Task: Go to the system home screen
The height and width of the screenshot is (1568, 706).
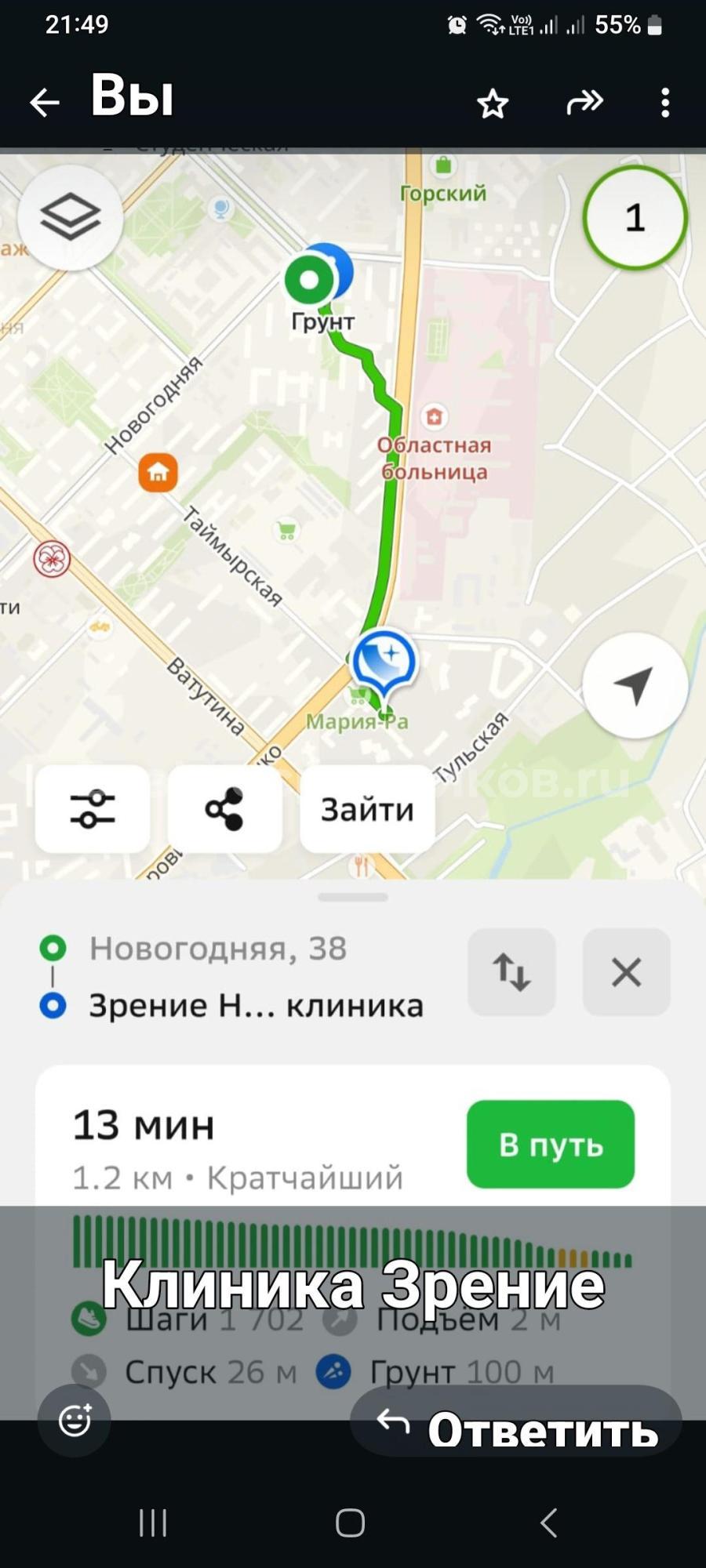Action: coord(351,1523)
